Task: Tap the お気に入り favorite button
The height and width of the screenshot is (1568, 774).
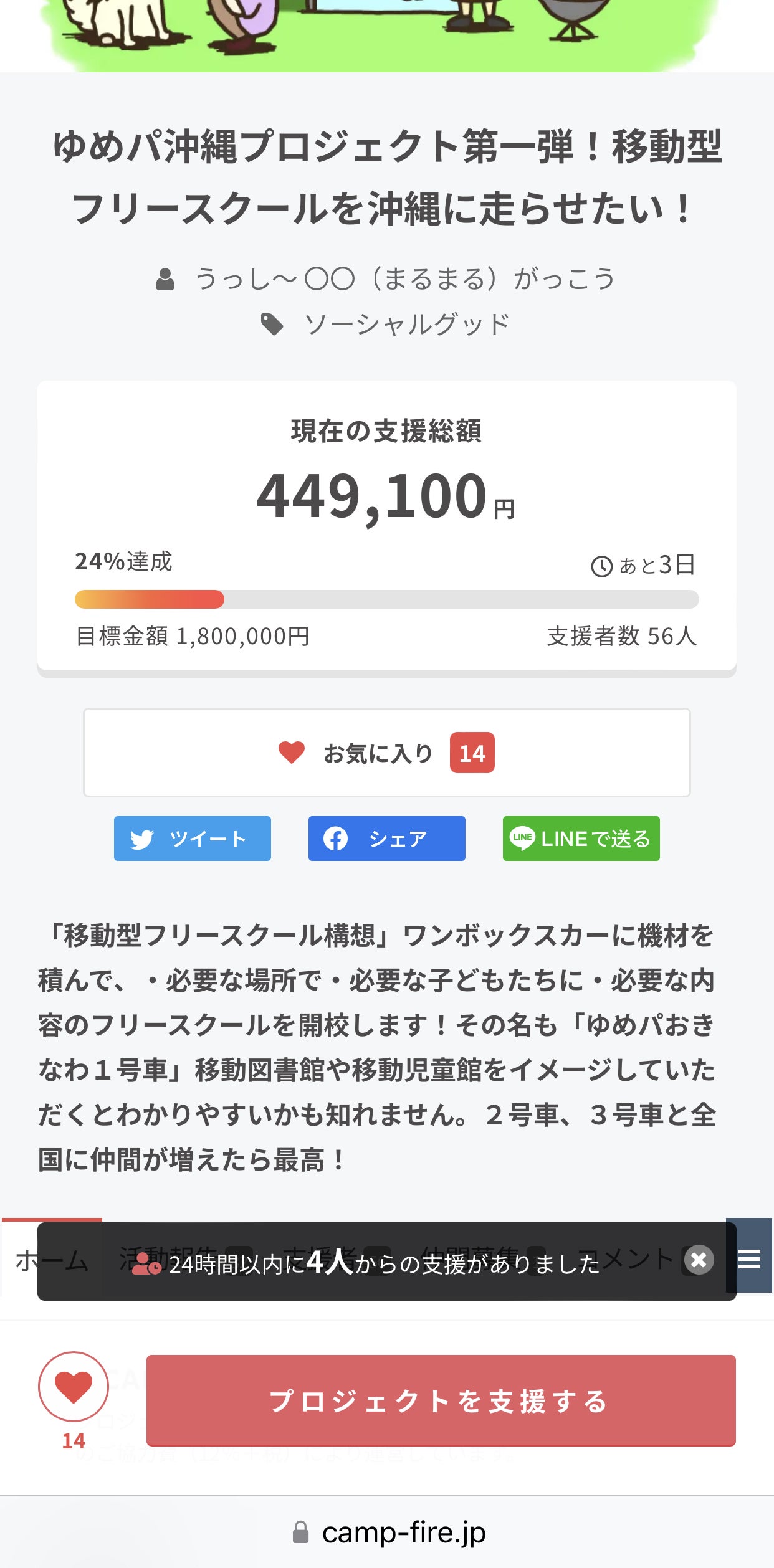Action: tap(386, 753)
